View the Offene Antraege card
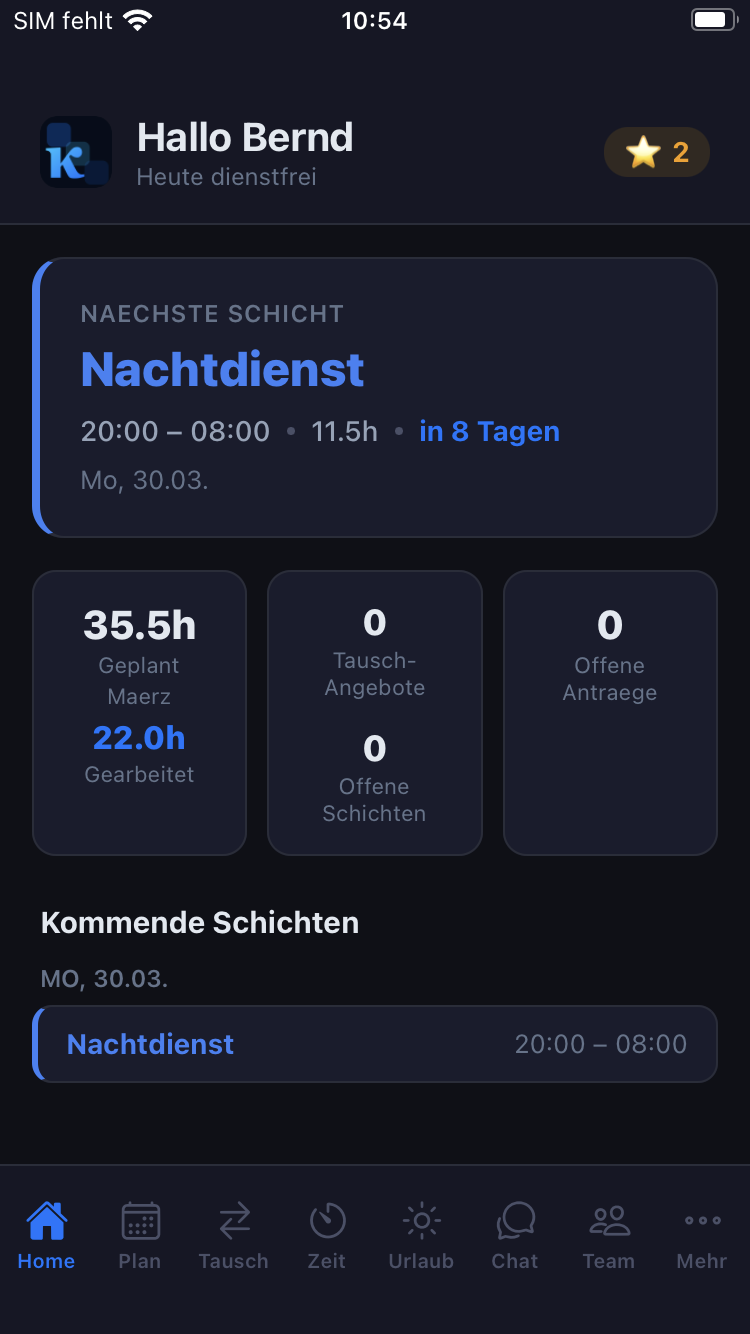 point(610,712)
